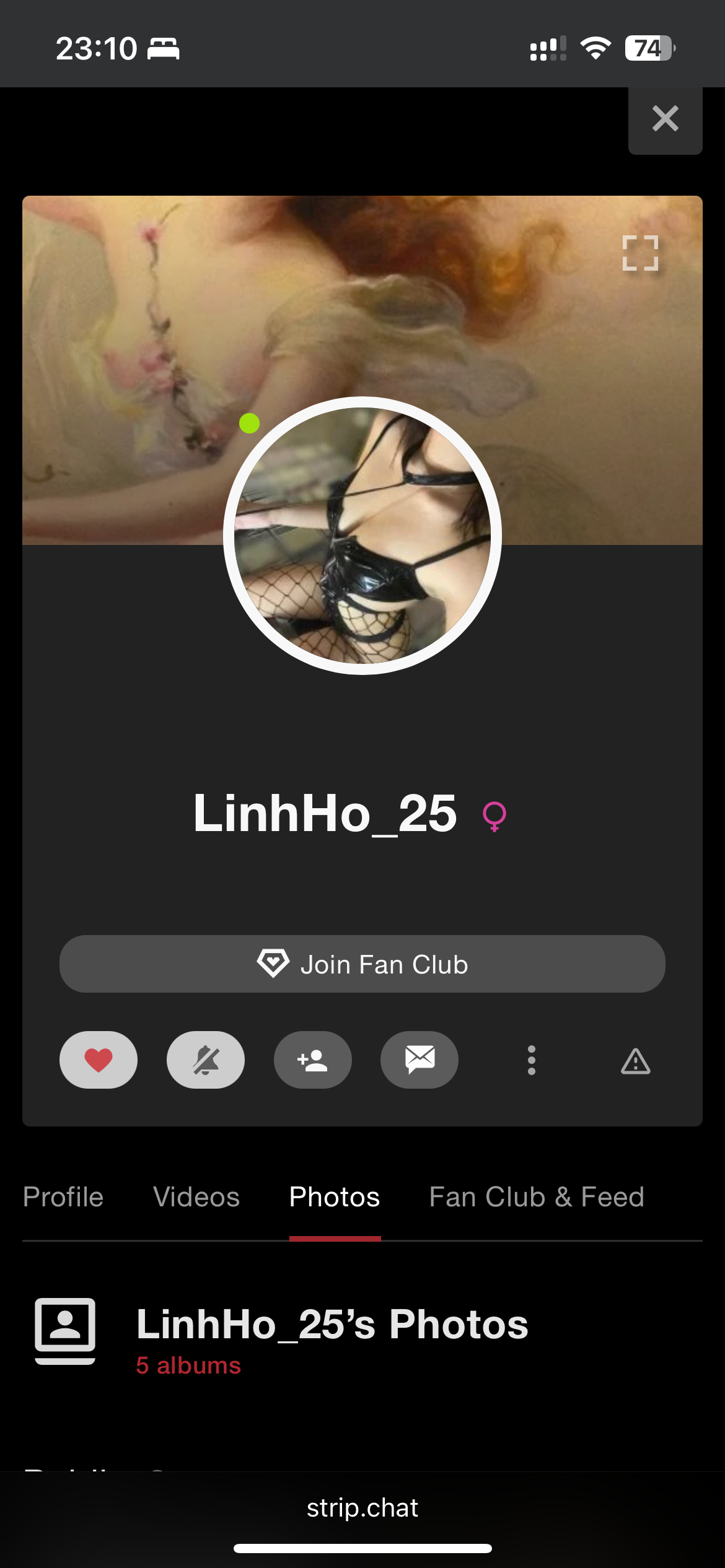This screenshot has width=725, height=1568.
Task: Close the profile panel
Action: pos(665,118)
